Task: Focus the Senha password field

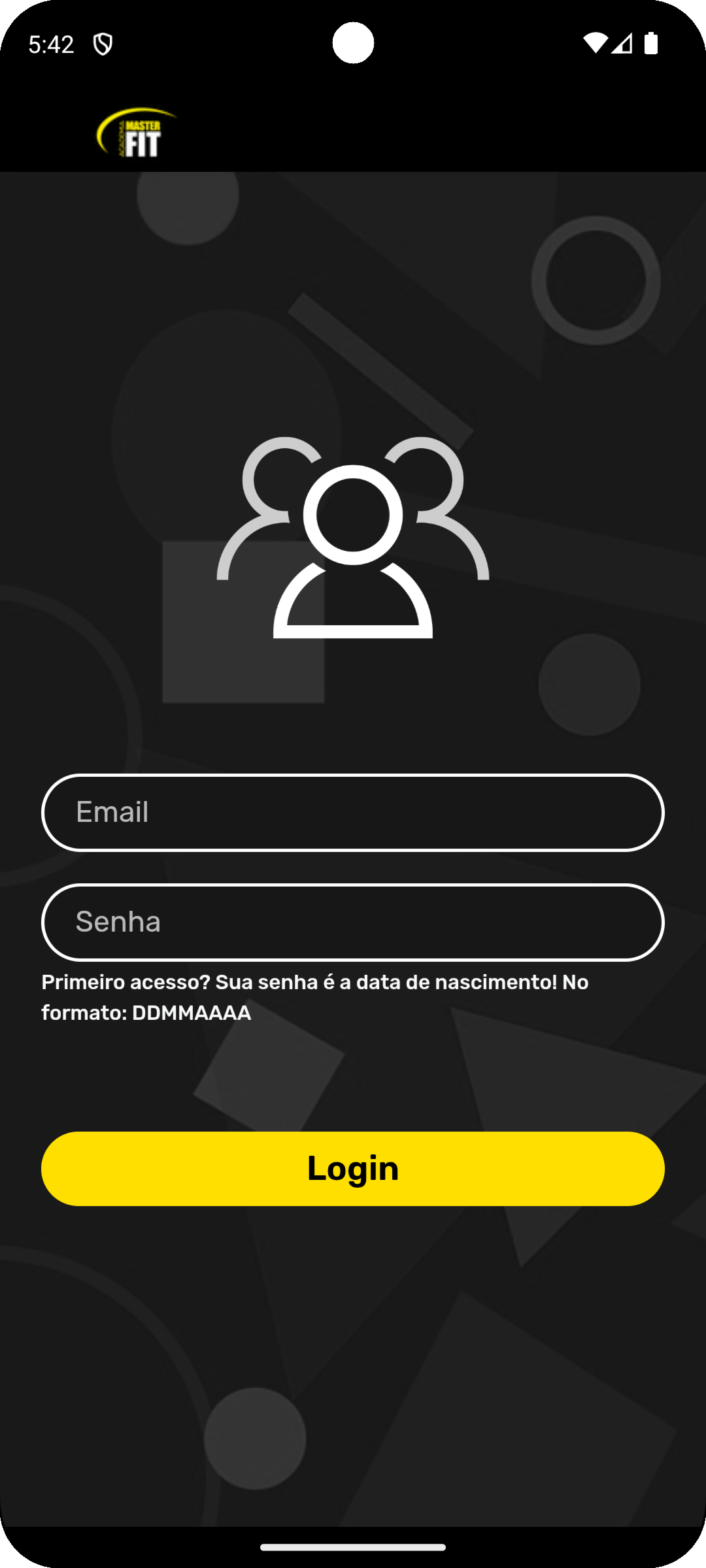Action: [353, 923]
